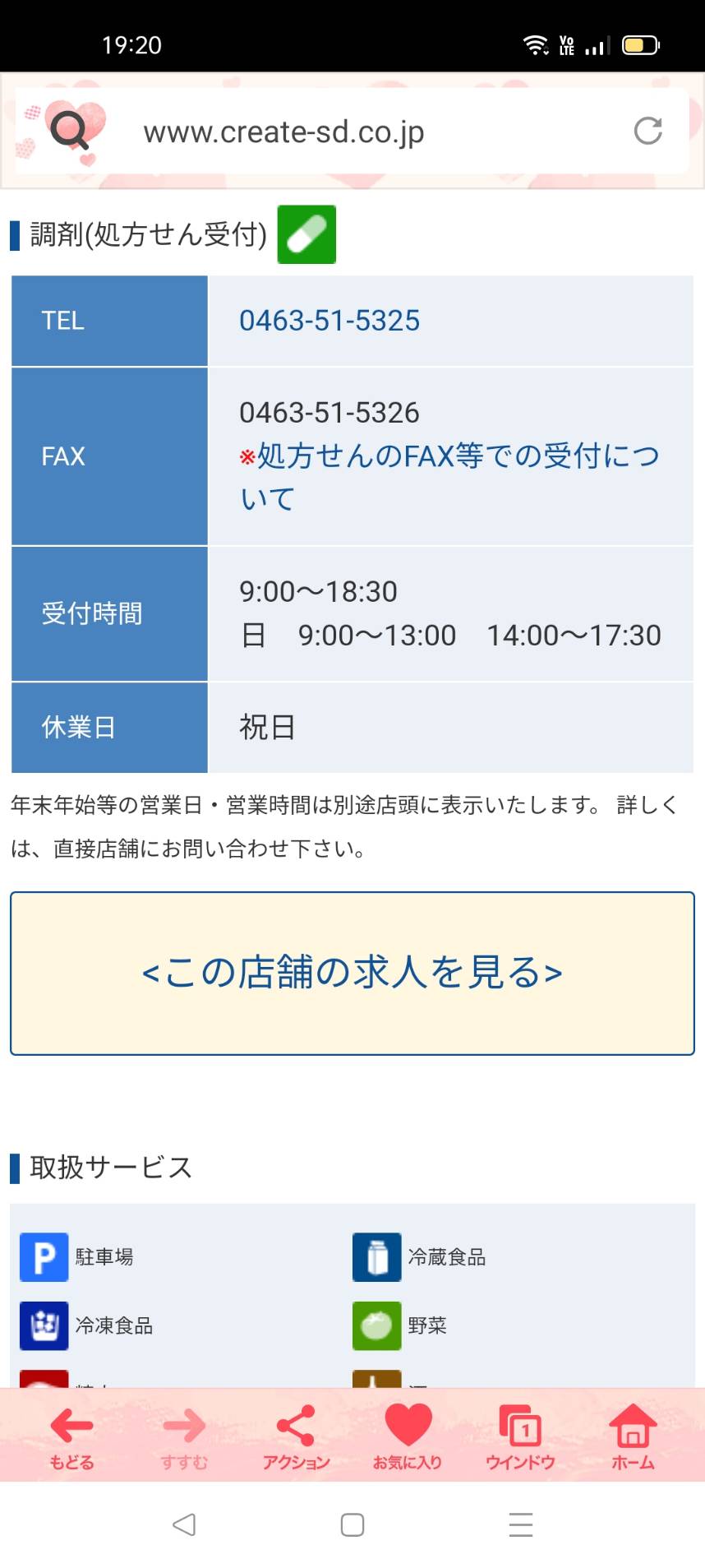The height and width of the screenshot is (1568, 705).
Task: Tap the system back navigation button
Action: [x=184, y=1524]
